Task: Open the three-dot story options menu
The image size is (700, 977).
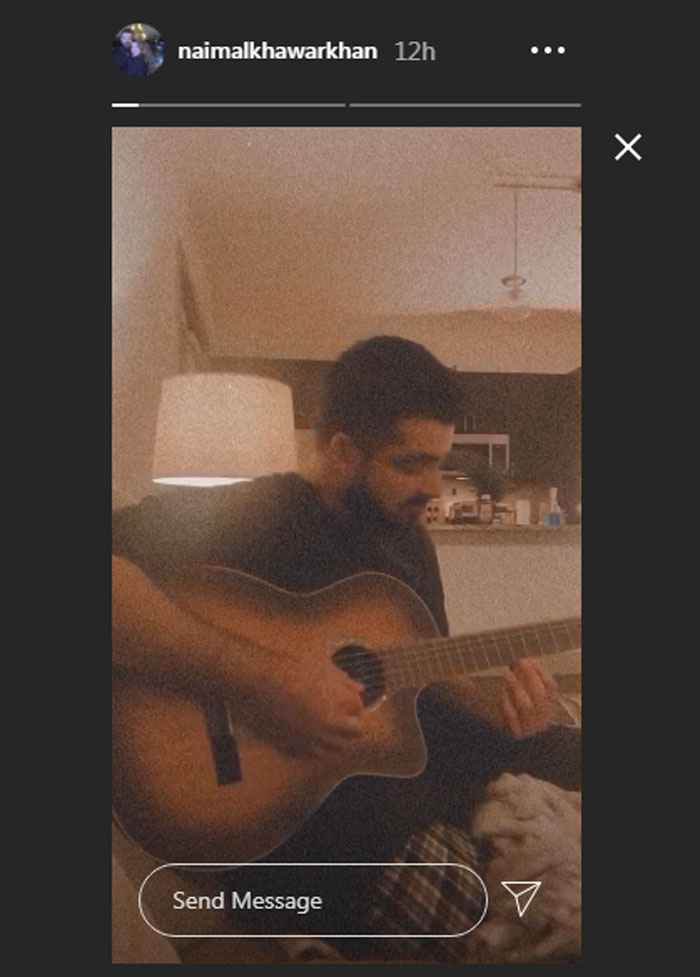Action: (547, 51)
